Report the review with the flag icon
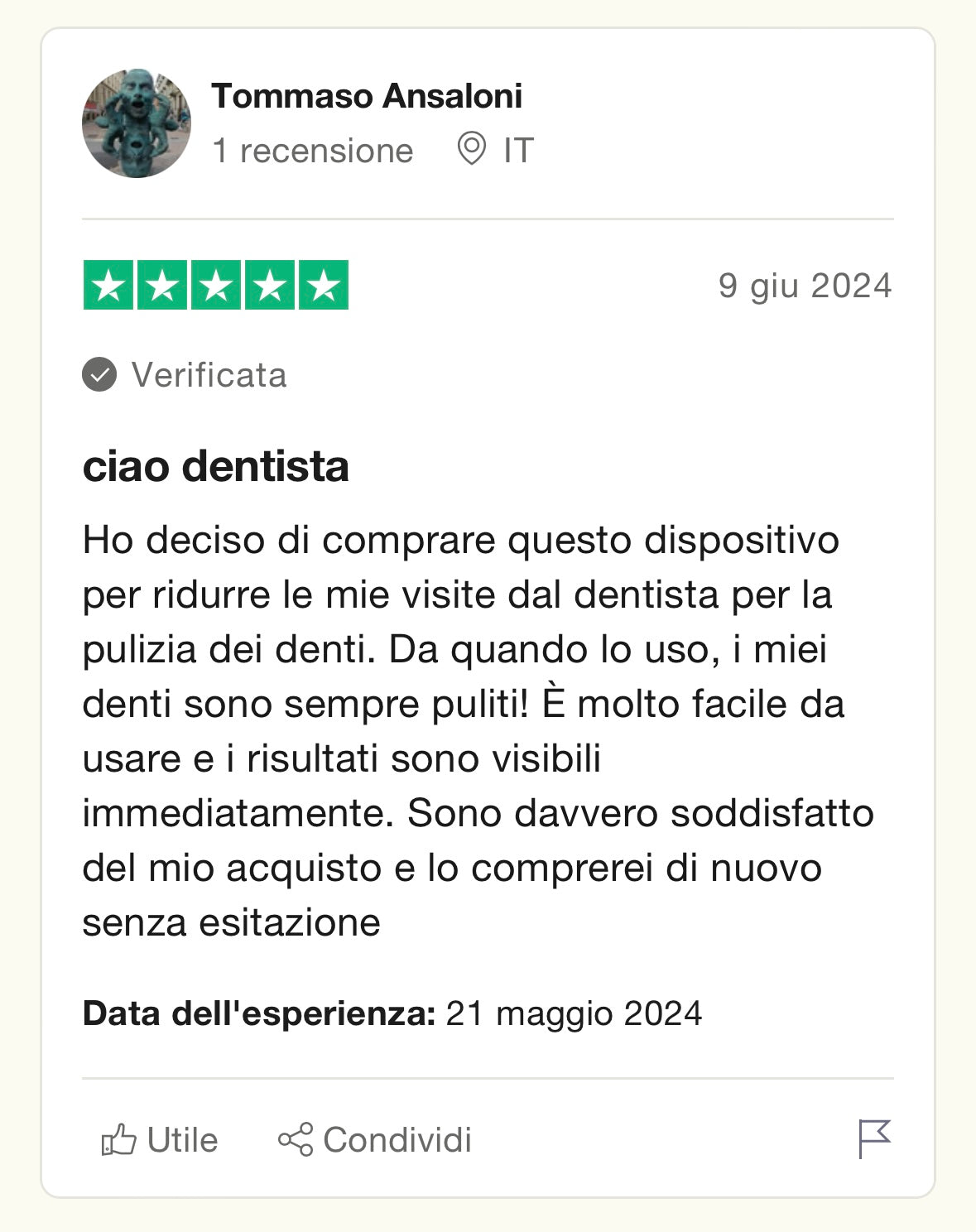The width and height of the screenshot is (976, 1232). click(873, 1138)
